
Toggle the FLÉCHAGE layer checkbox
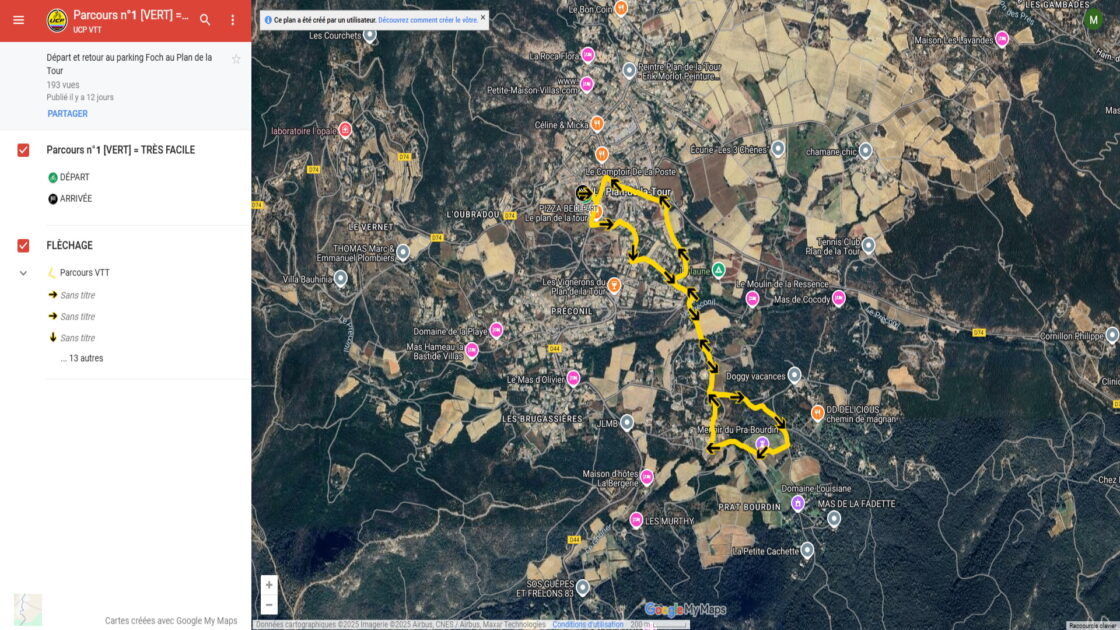pyautogui.click(x=23, y=245)
